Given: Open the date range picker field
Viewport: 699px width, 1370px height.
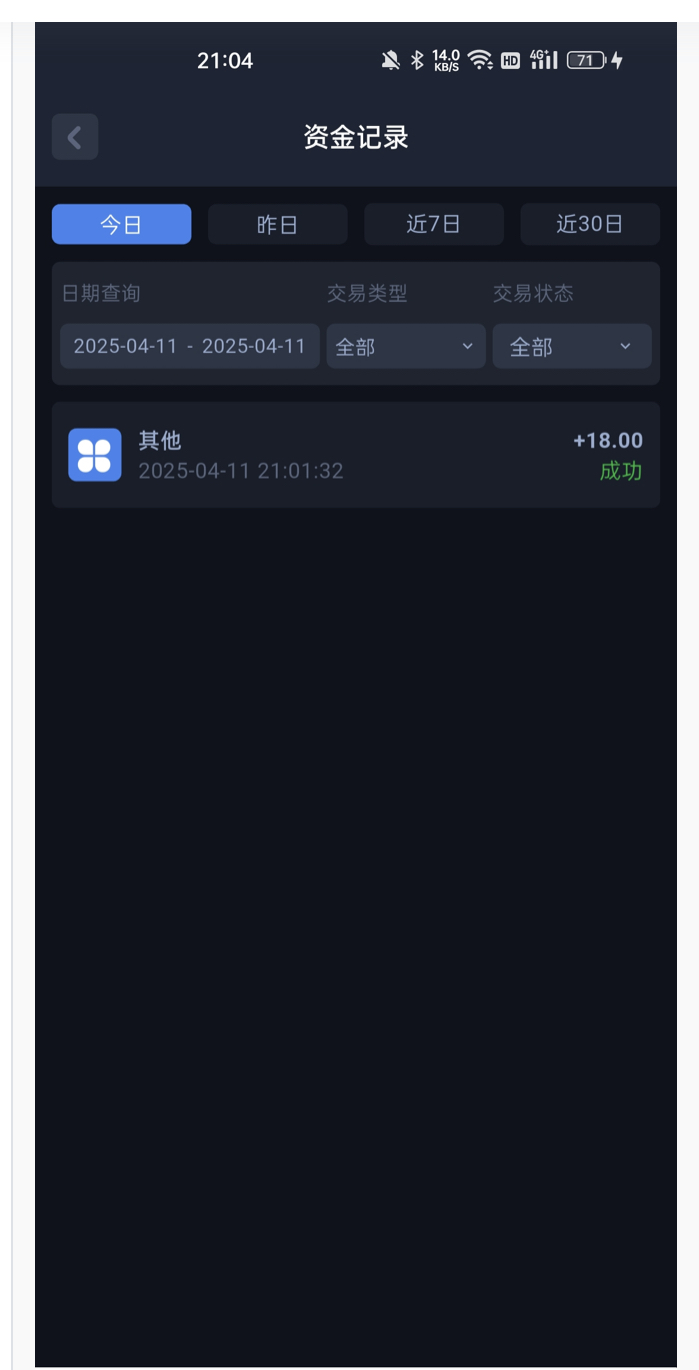Looking at the screenshot, I should tap(189, 346).
